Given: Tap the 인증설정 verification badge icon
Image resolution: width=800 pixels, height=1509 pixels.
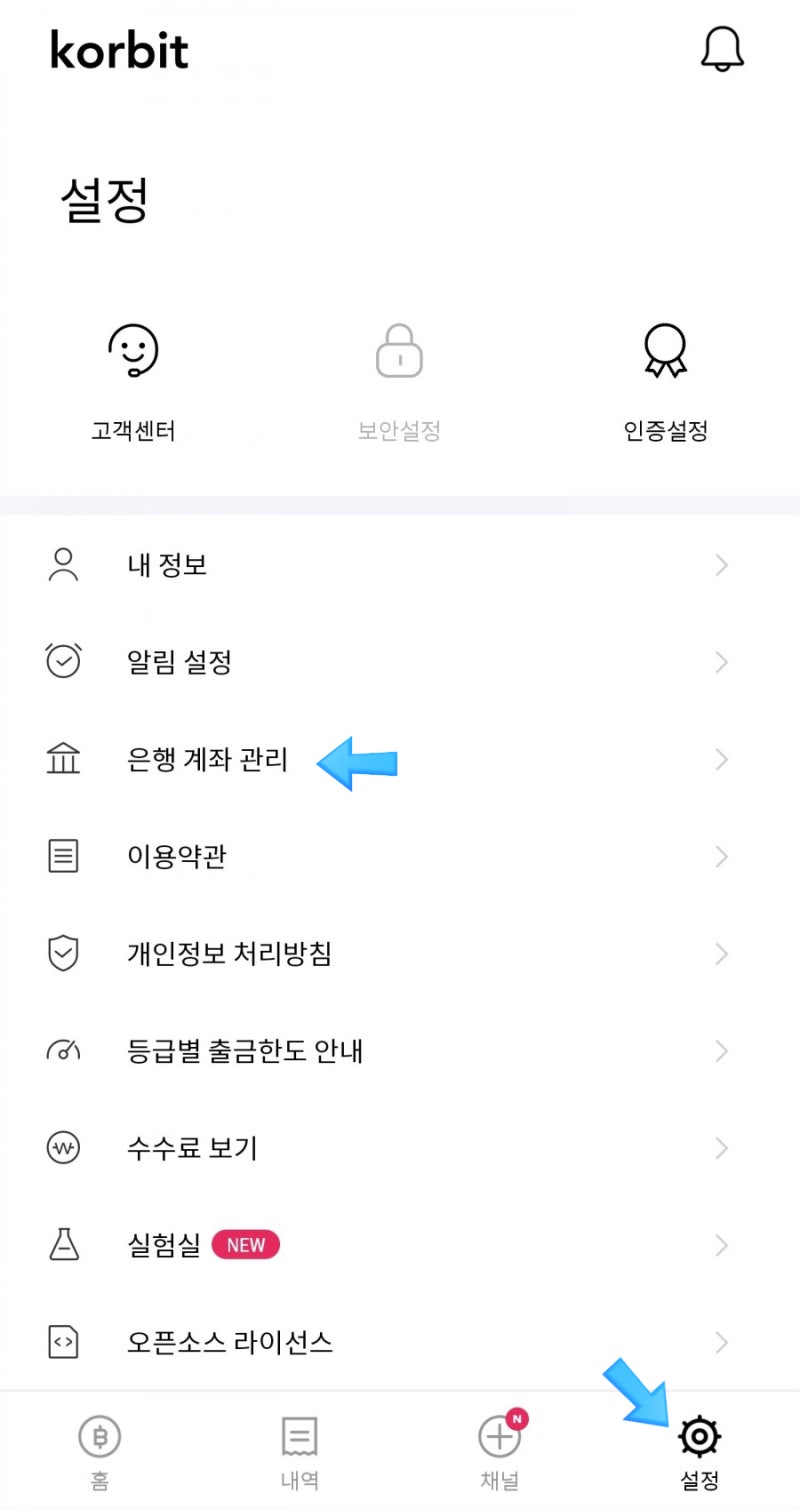Looking at the screenshot, I should point(665,350).
